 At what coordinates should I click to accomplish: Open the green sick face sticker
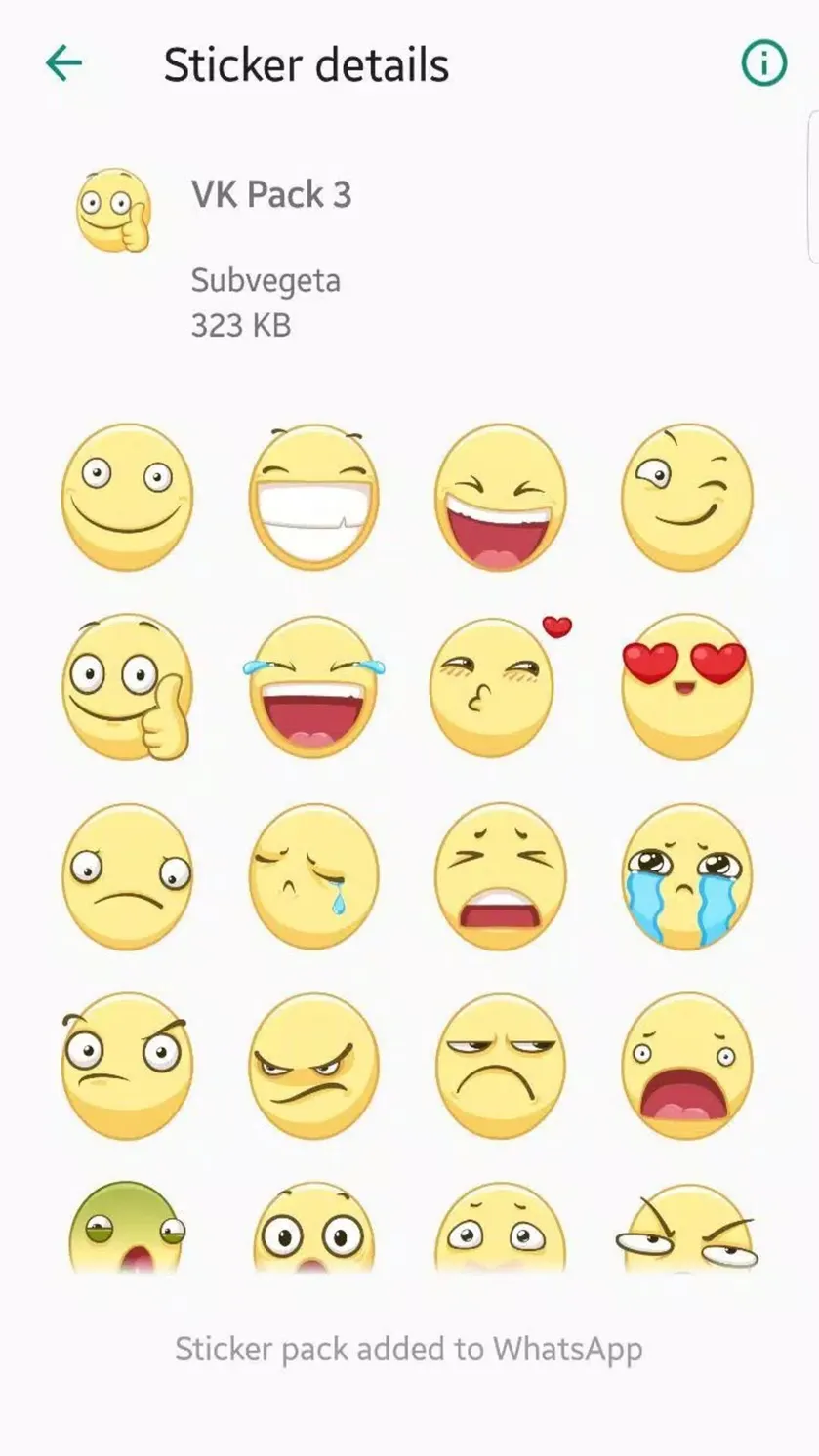click(x=127, y=1228)
